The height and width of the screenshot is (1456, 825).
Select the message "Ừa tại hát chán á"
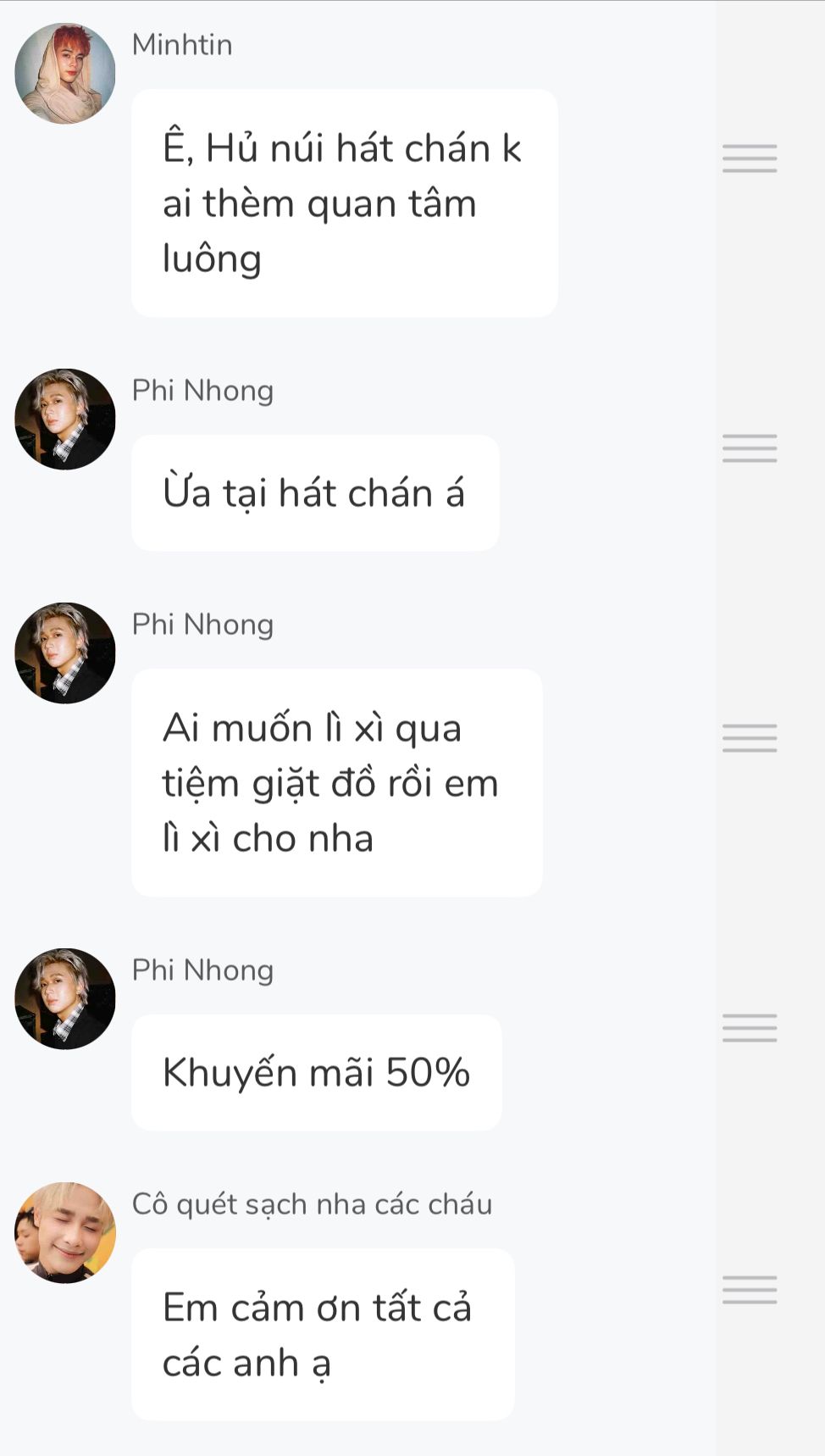click(x=314, y=493)
